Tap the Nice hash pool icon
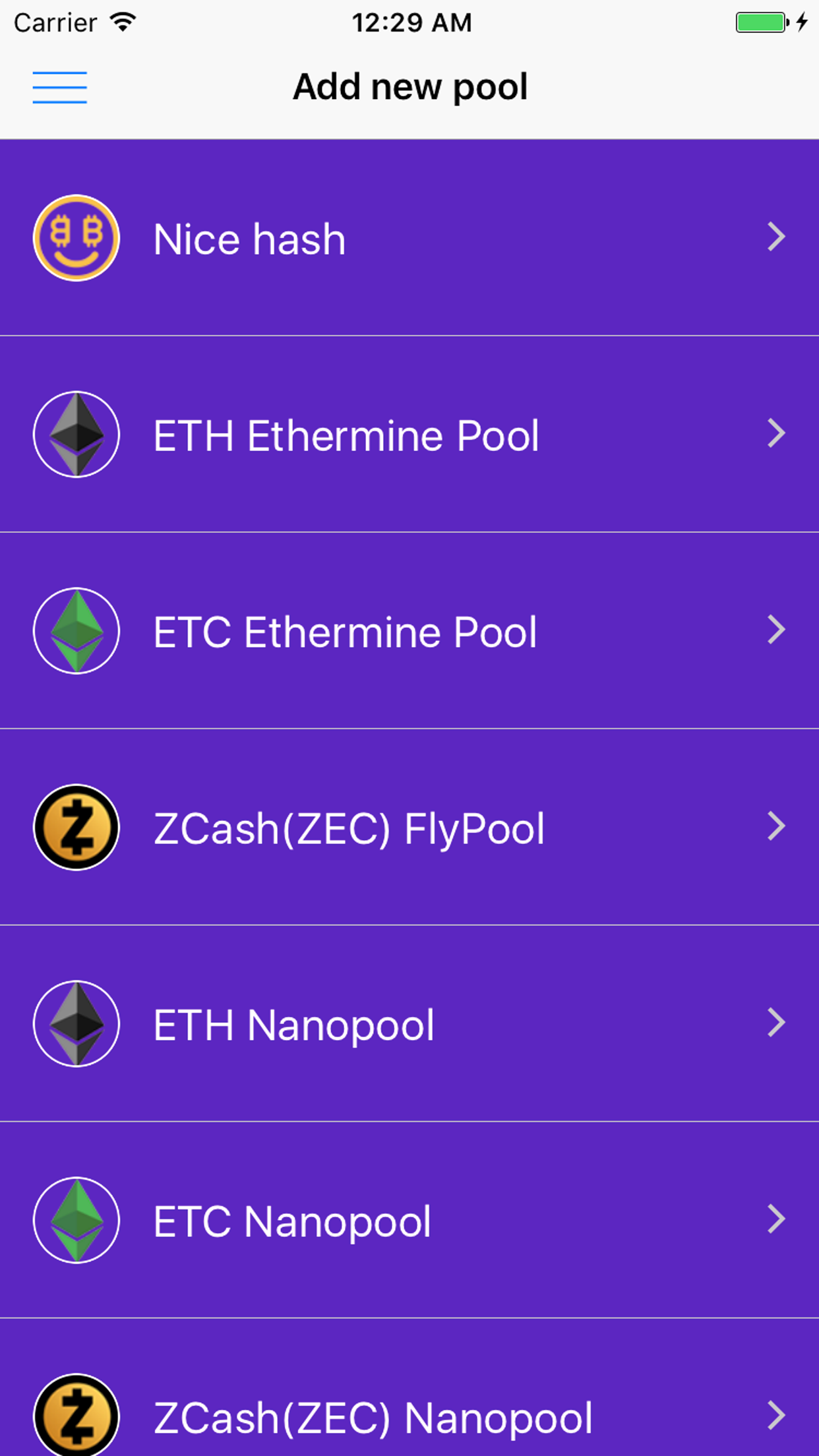Screen dimensions: 819x1456 [76, 237]
